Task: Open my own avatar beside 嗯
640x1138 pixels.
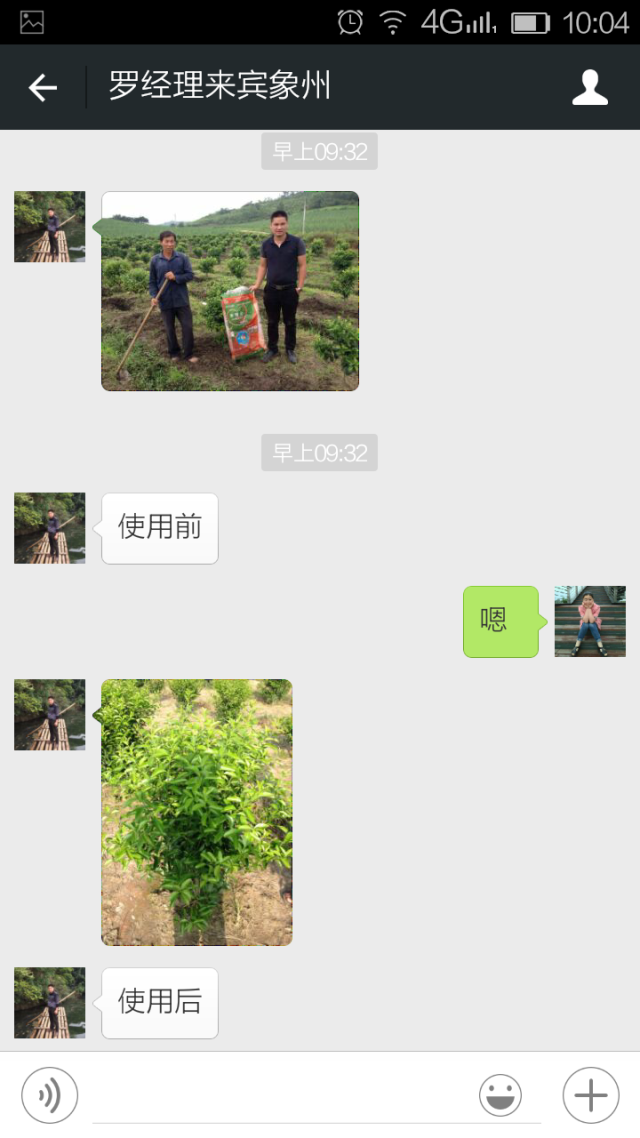Action: [x=590, y=621]
